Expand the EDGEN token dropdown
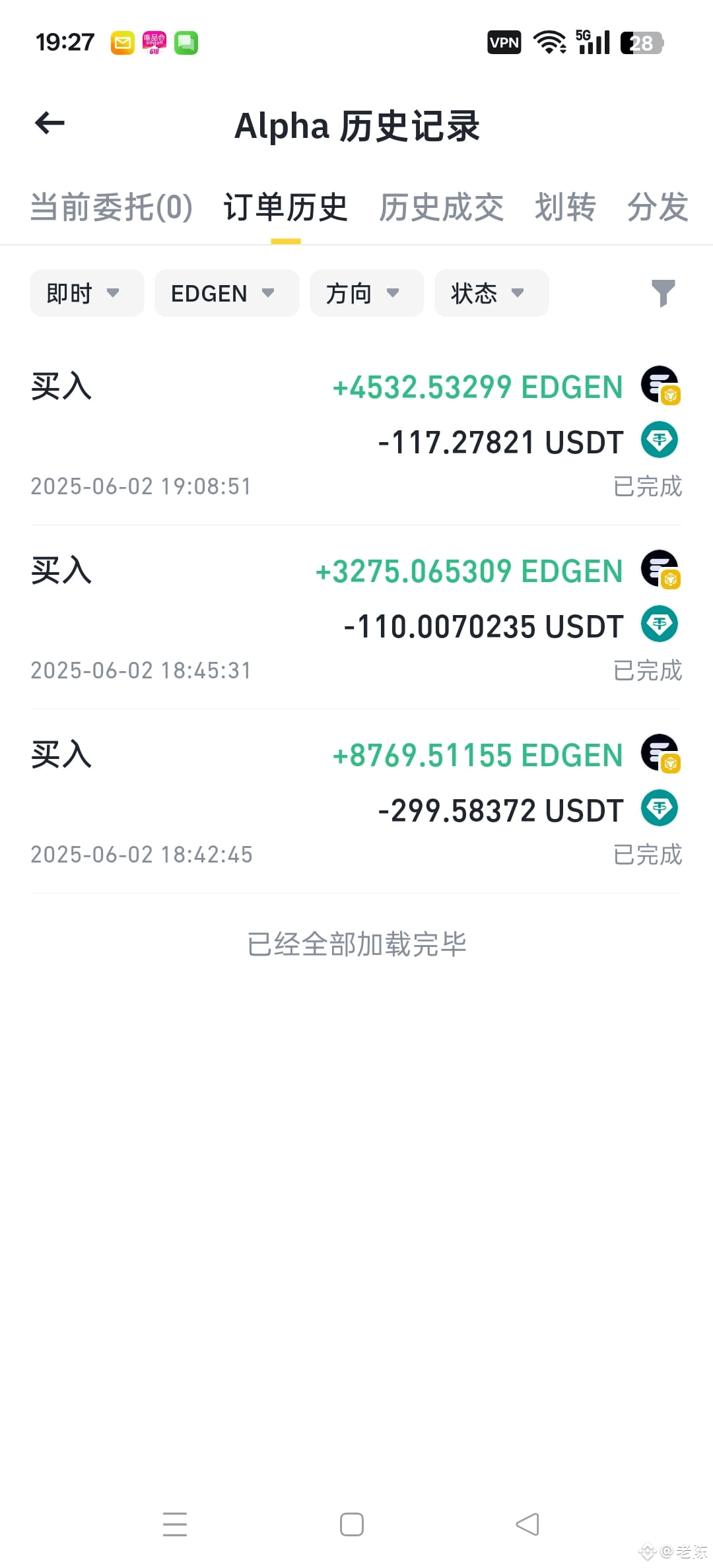Screen dimensions: 713x1568 point(227,293)
